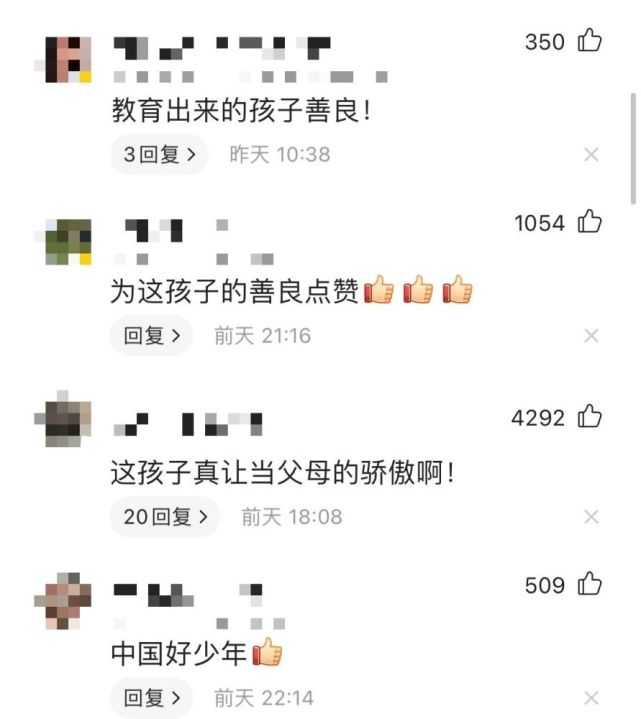This screenshot has width=641, height=719.
Task: Reply to comment 中国好少年
Action: tap(151, 697)
